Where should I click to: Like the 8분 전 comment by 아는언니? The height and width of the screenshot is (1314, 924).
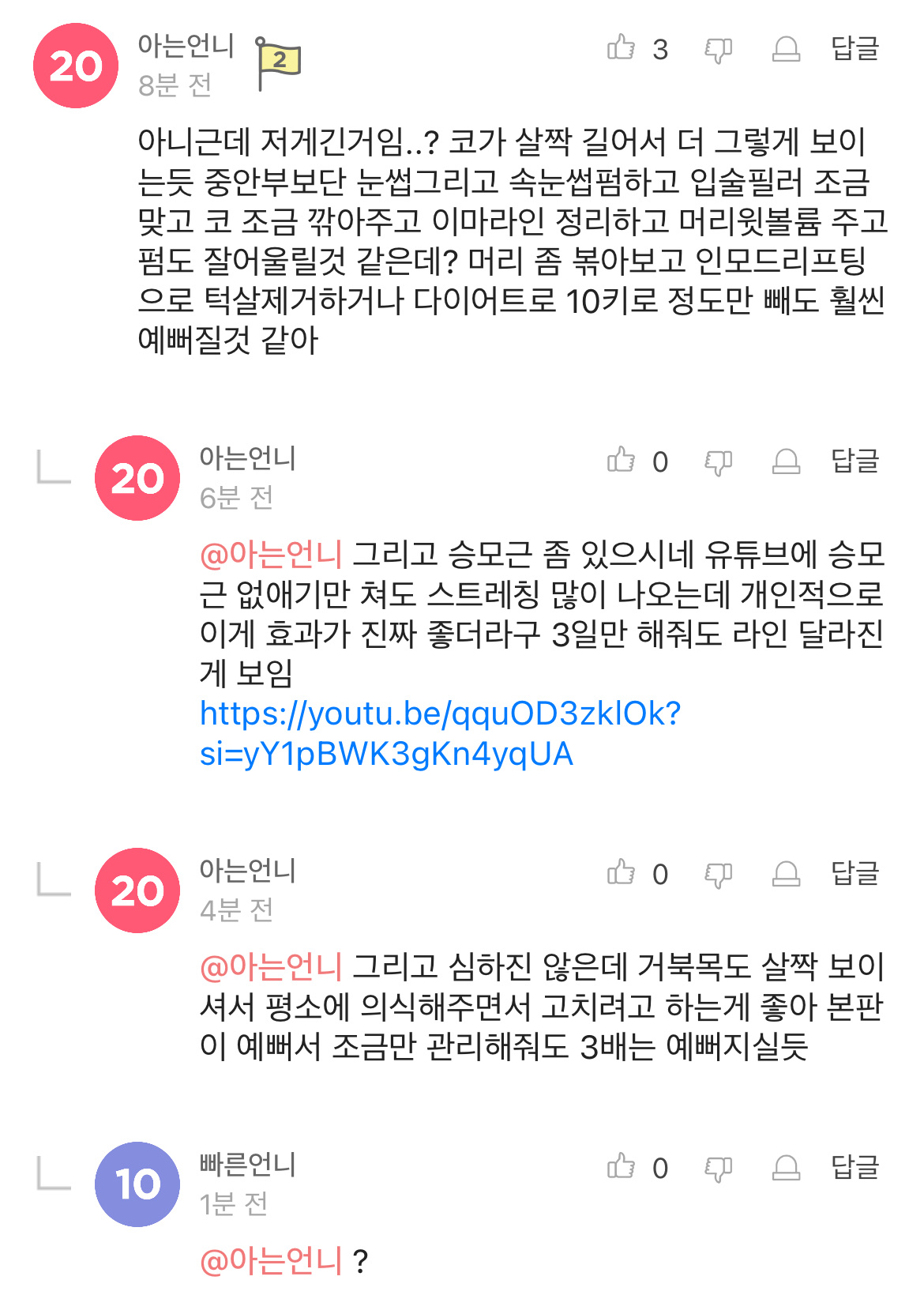coord(622,48)
